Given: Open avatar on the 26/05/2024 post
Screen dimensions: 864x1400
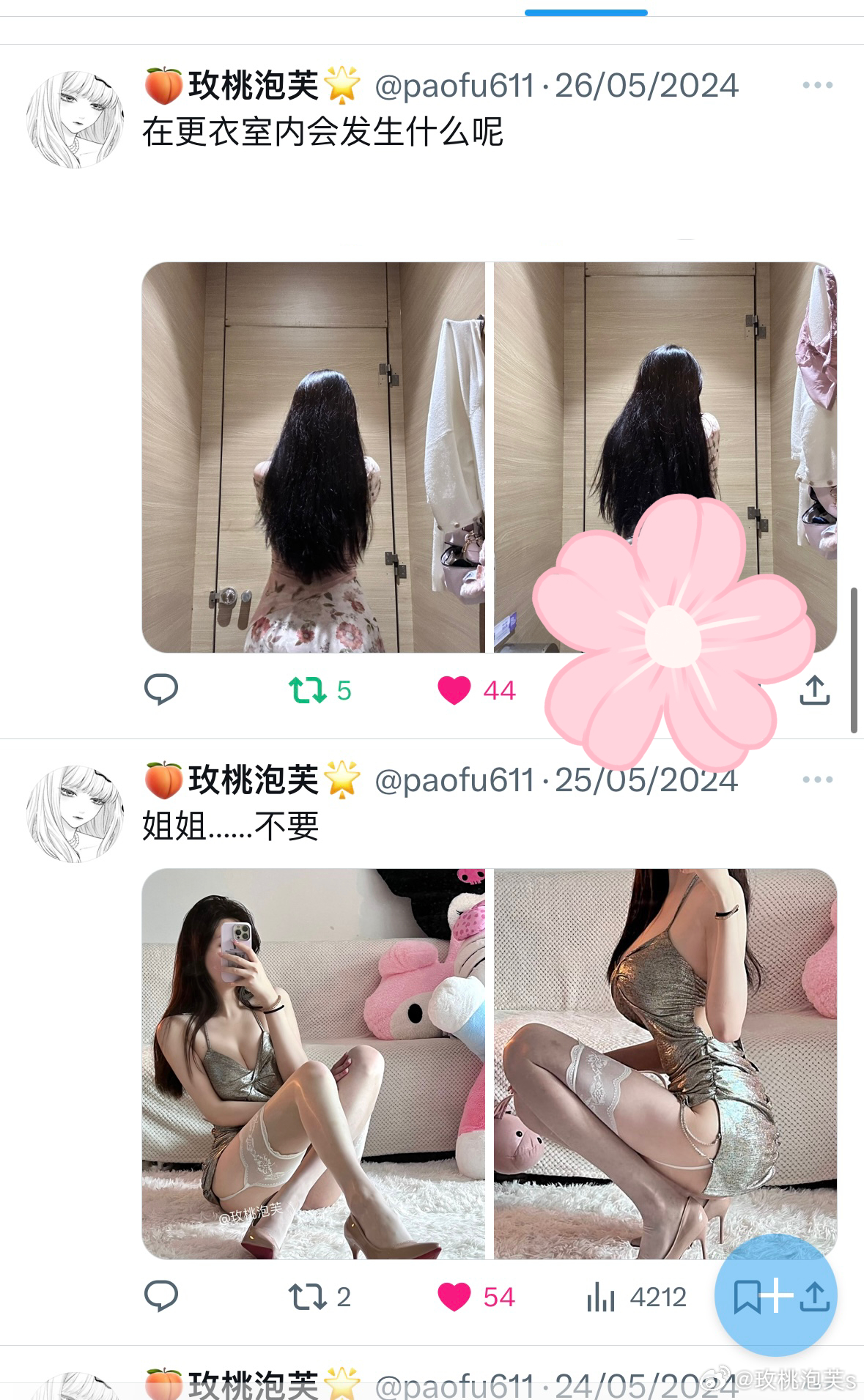Looking at the screenshot, I should click(x=75, y=119).
